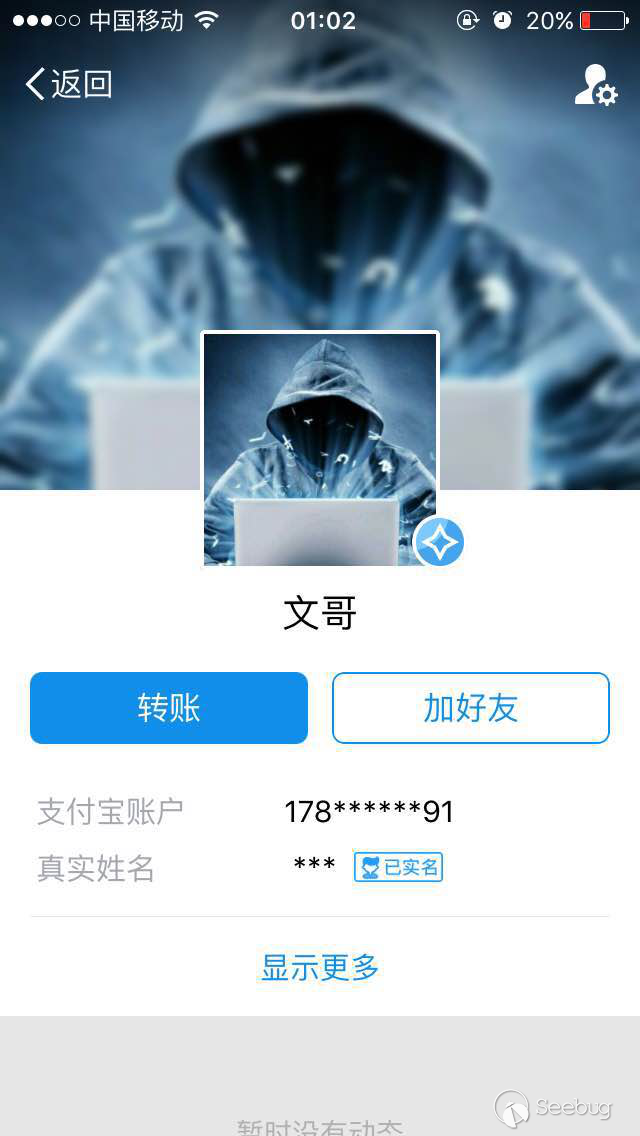
Task: Go back via the 返回 arrow
Action: pyautogui.click(x=67, y=84)
